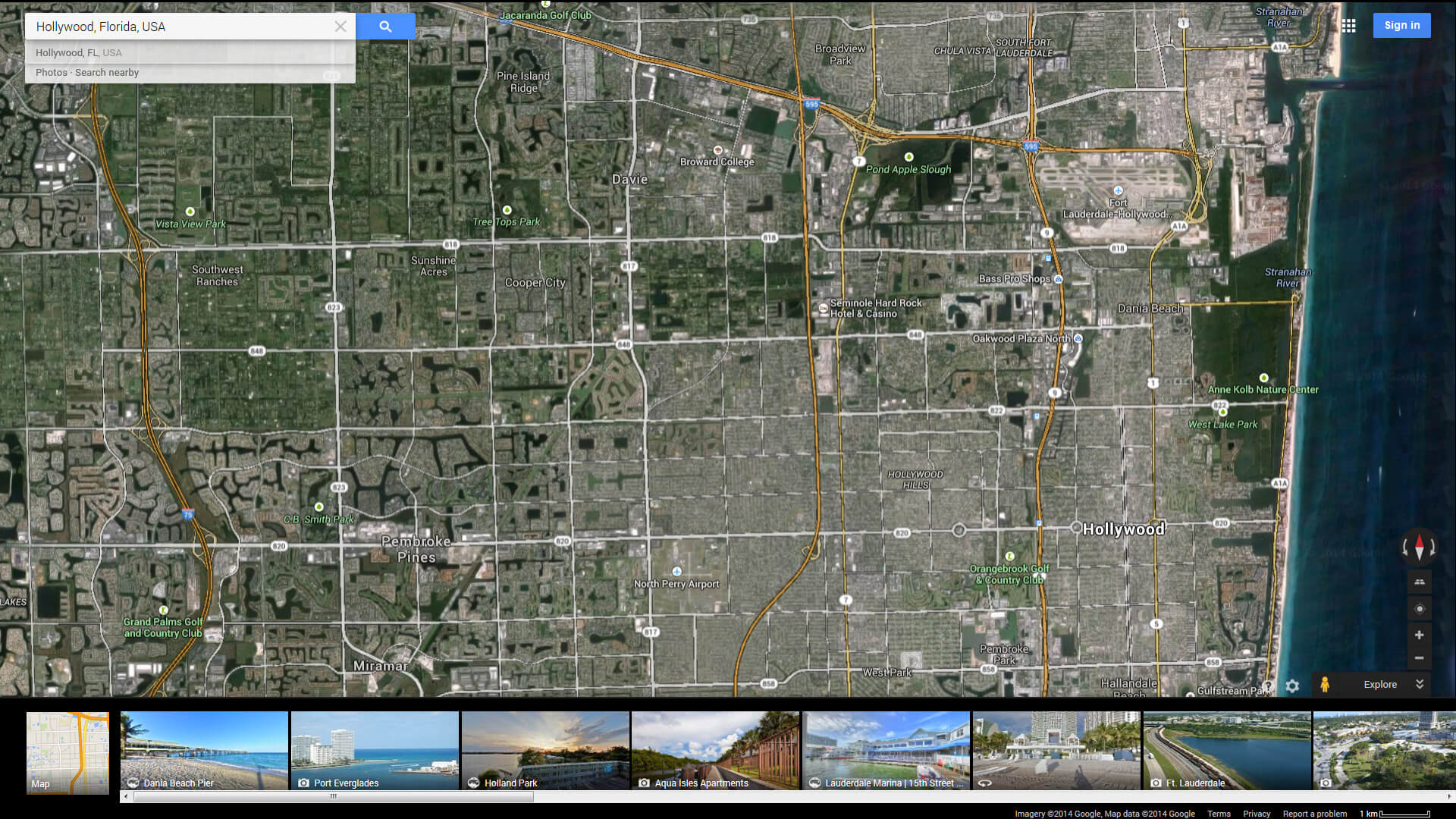View the Port Everglades photo
Screen dimensions: 1456x819
click(375, 751)
